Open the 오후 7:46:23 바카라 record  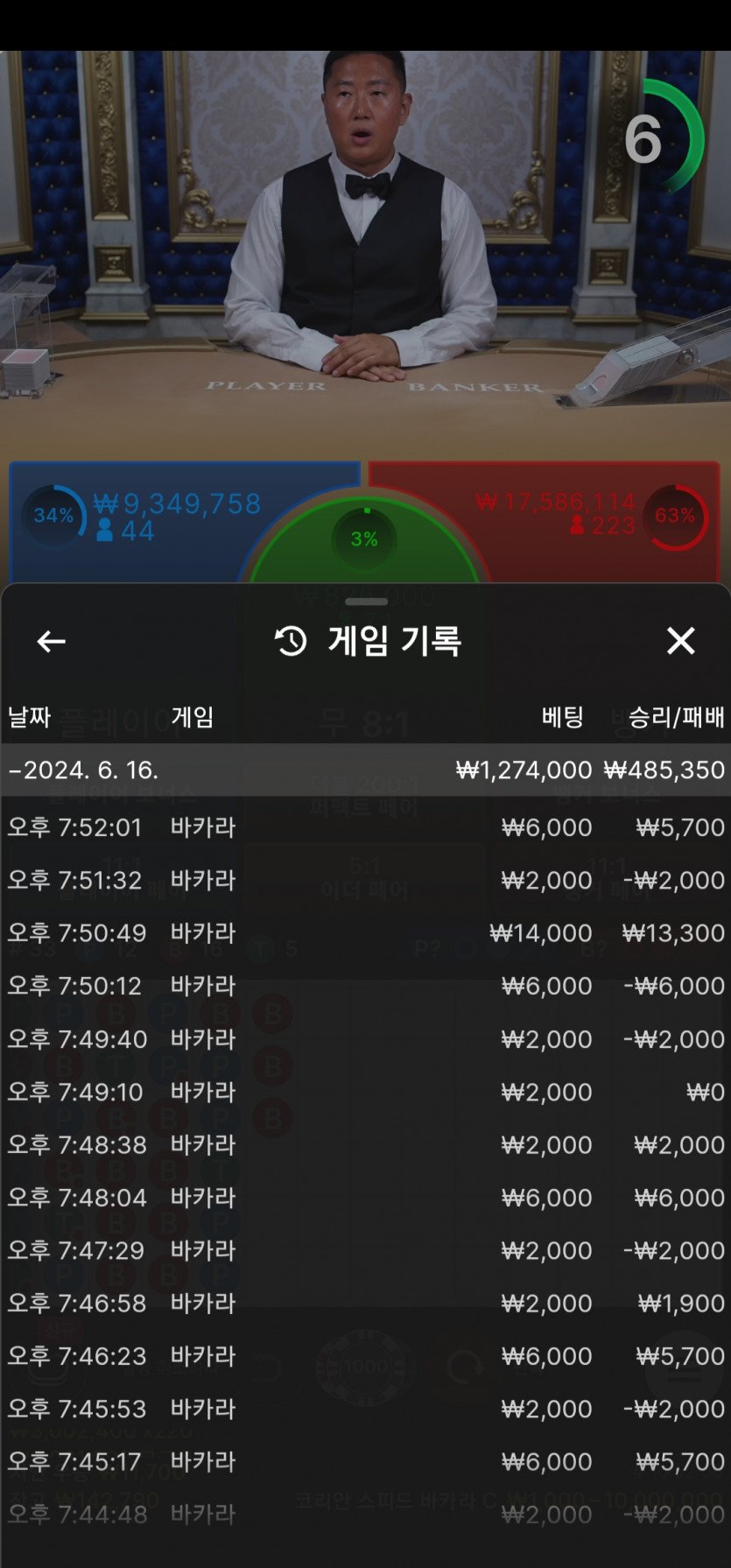pyautogui.click(x=365, y=1356)
